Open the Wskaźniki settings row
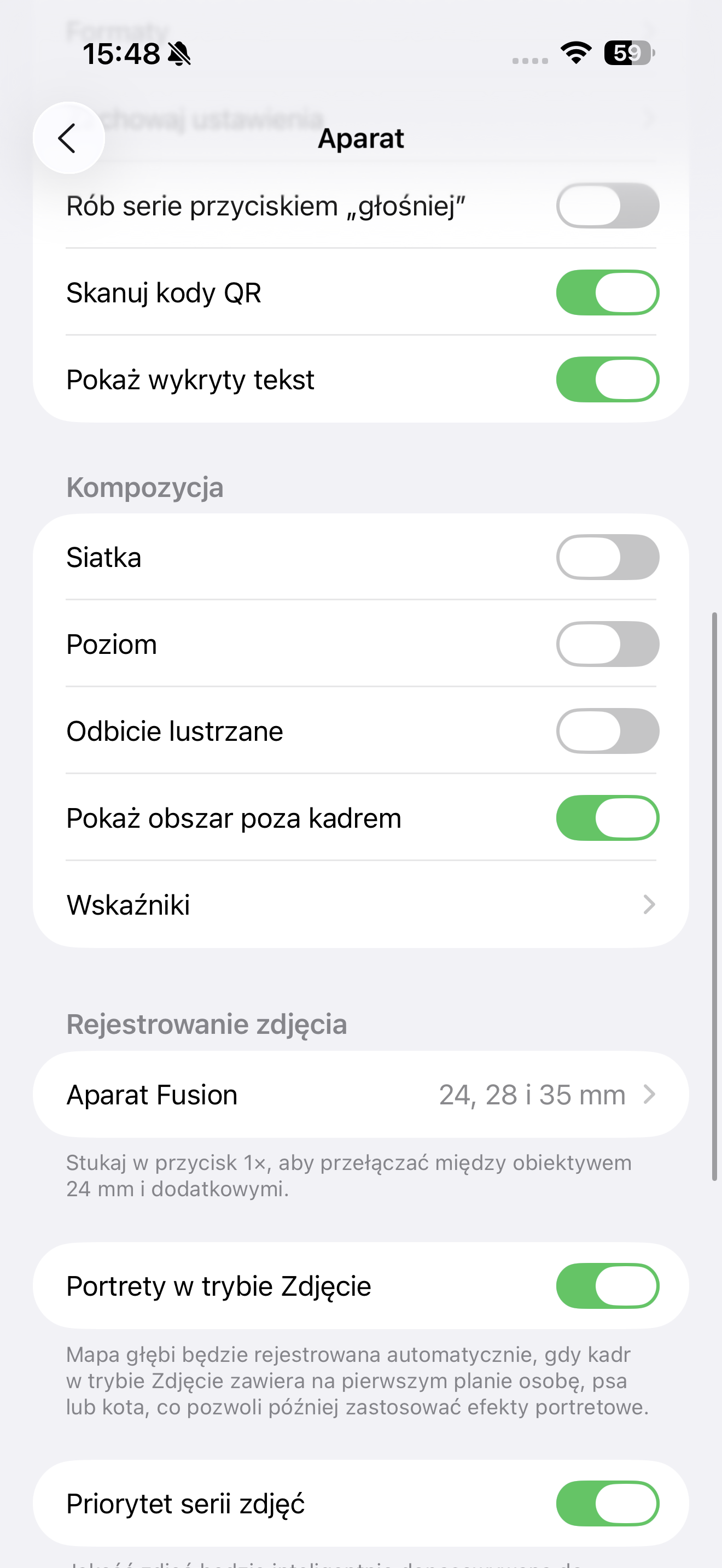722x1568 pixels. tap(360, 905)
